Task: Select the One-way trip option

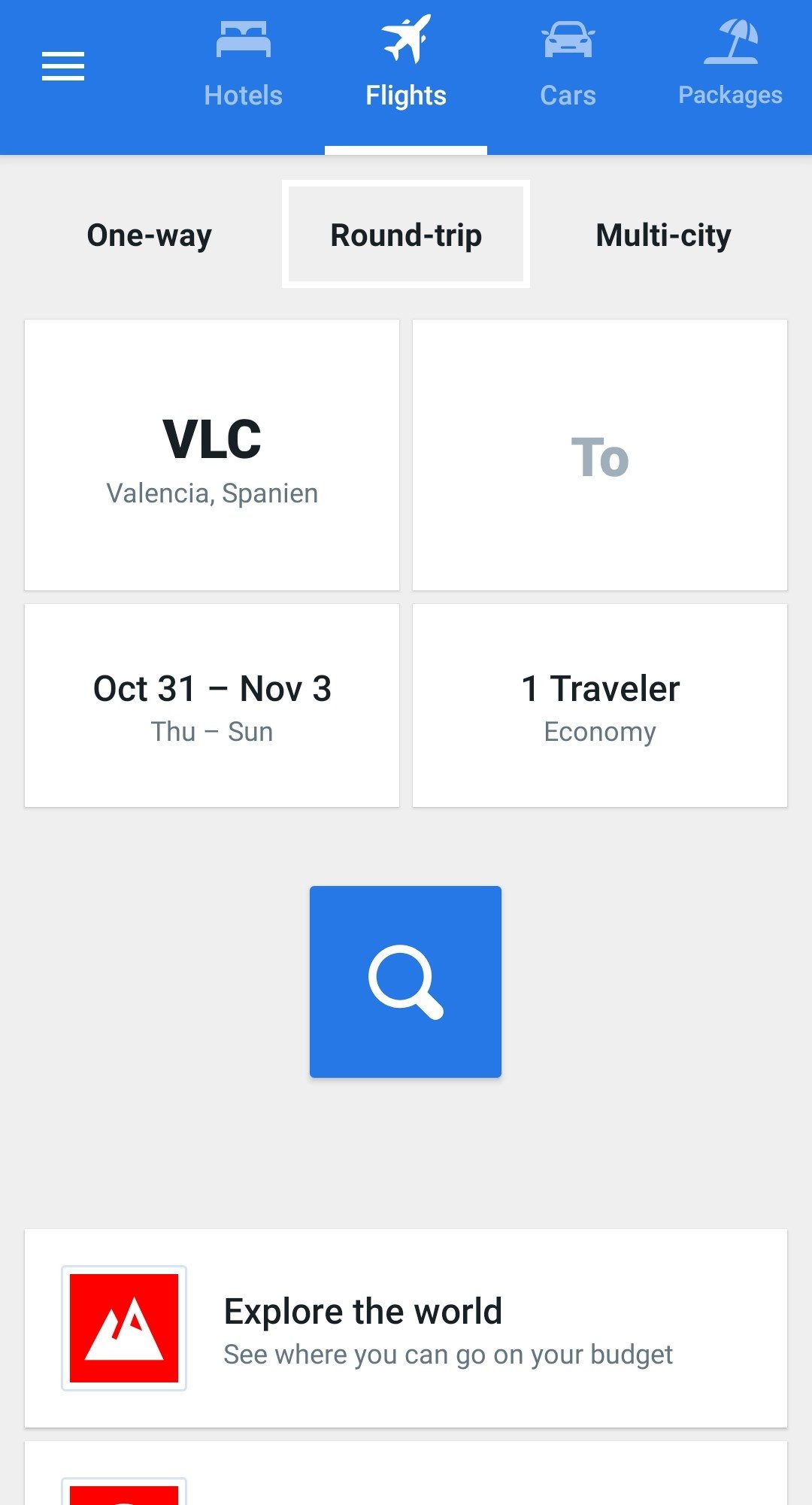Action: point(149,235)
